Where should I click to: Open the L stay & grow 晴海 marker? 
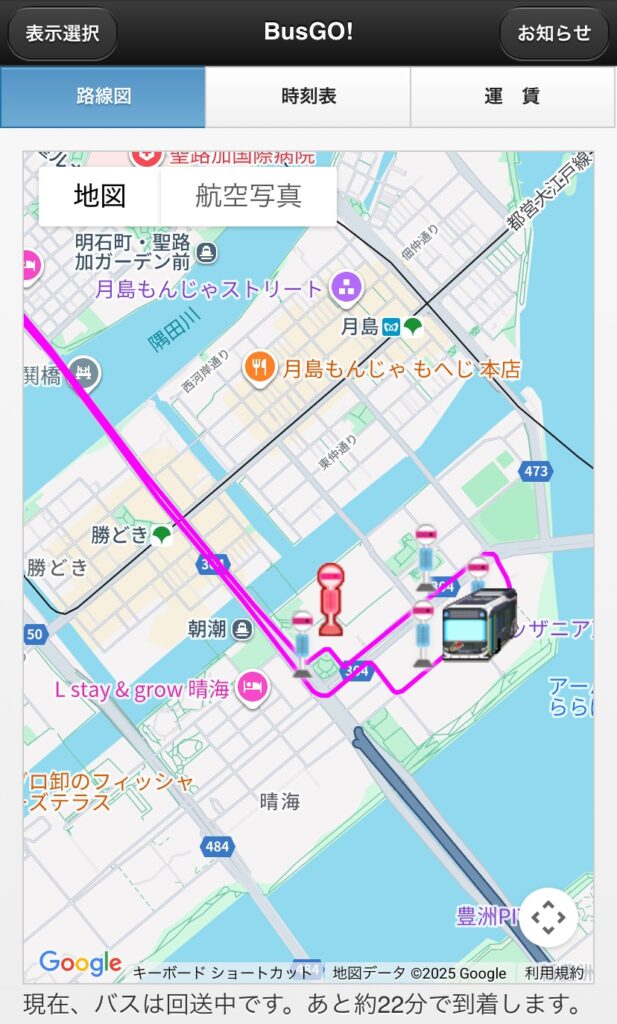251,688
